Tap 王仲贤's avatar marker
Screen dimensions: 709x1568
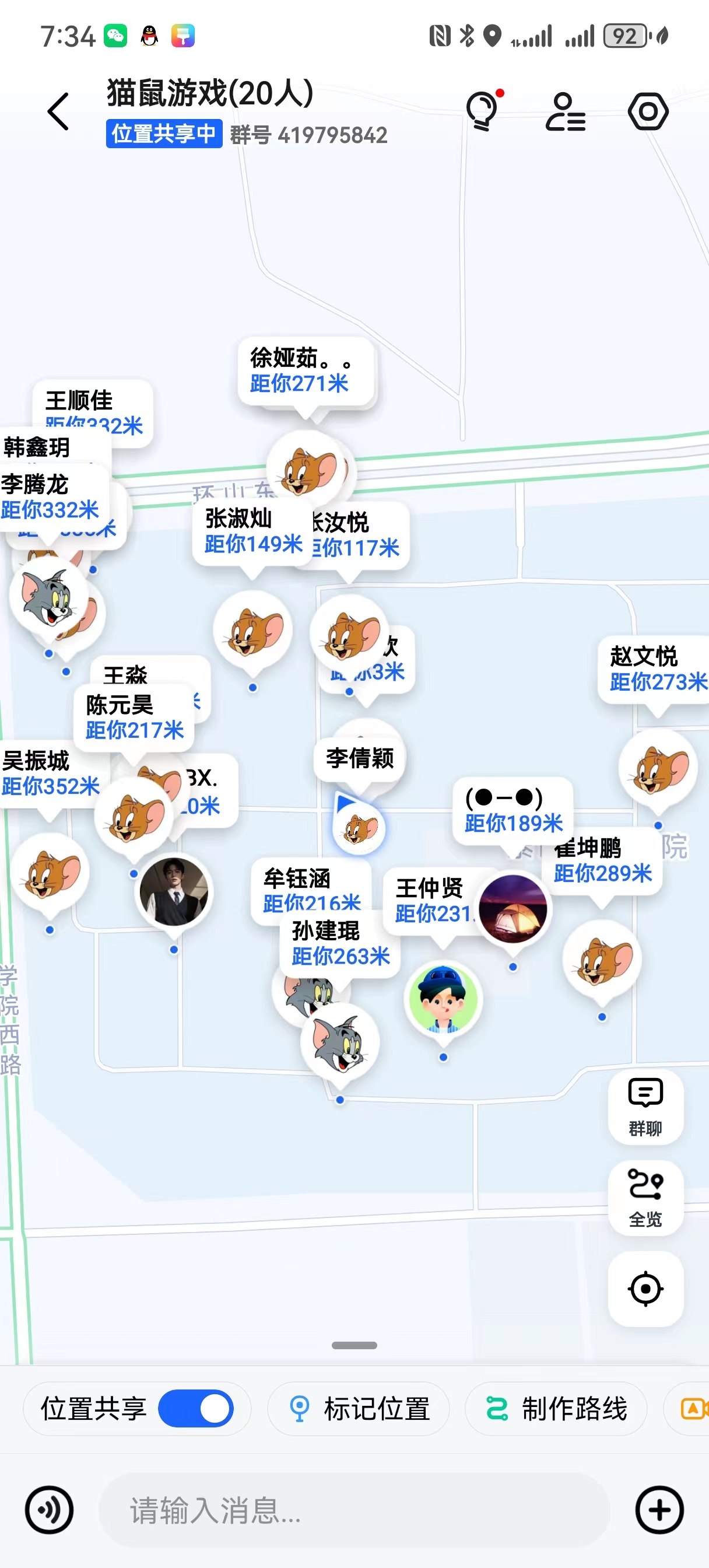443,998
